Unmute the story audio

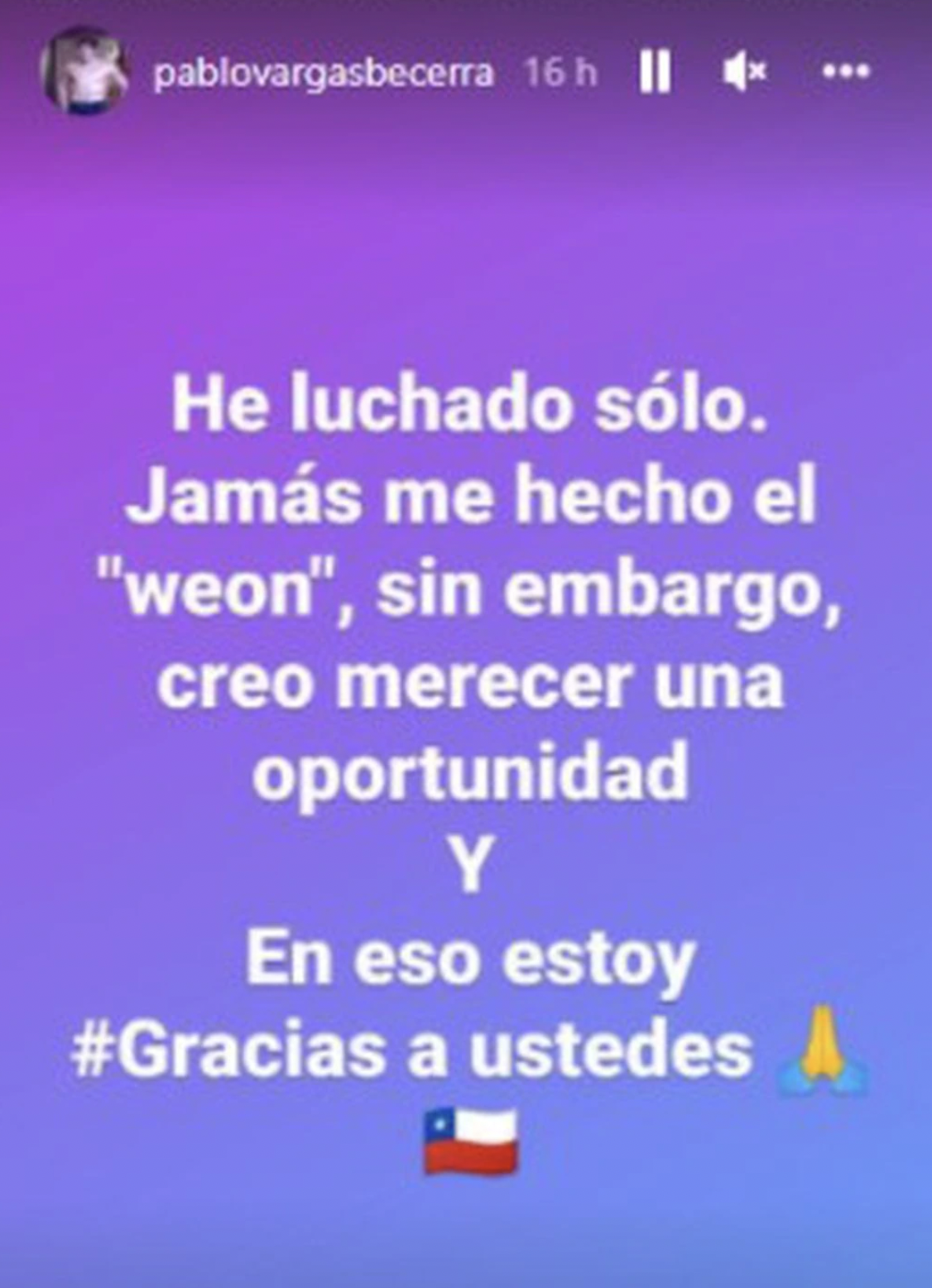coord(744,73)
